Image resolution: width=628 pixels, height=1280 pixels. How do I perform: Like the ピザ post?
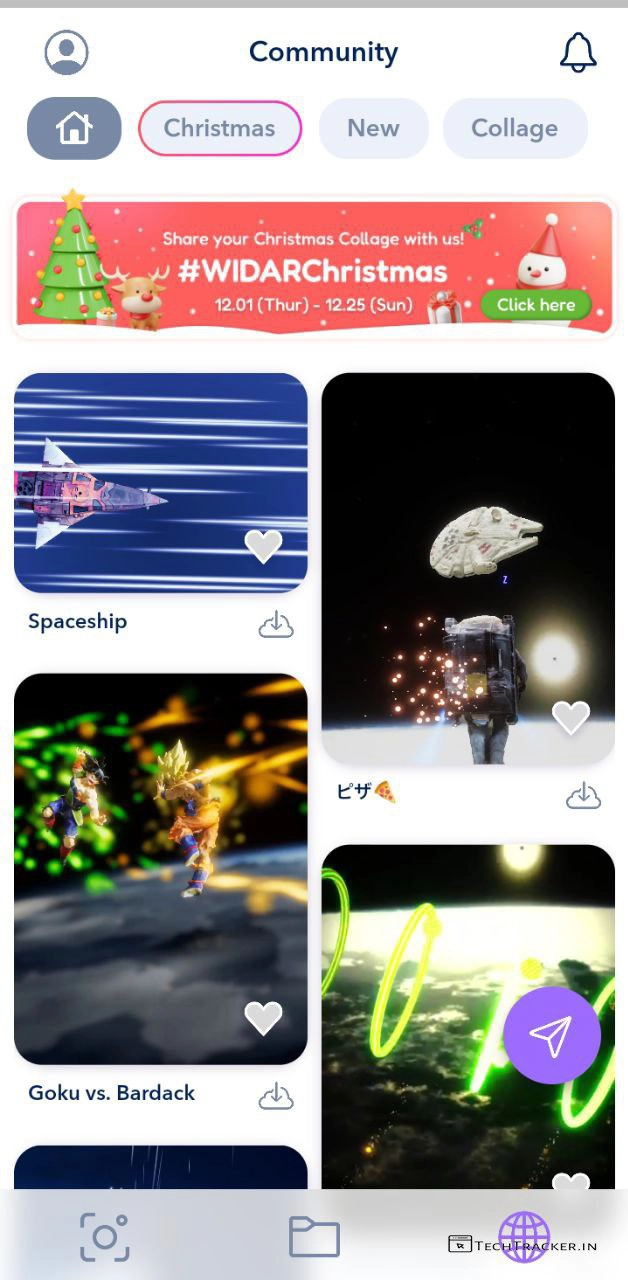(571, 717)
